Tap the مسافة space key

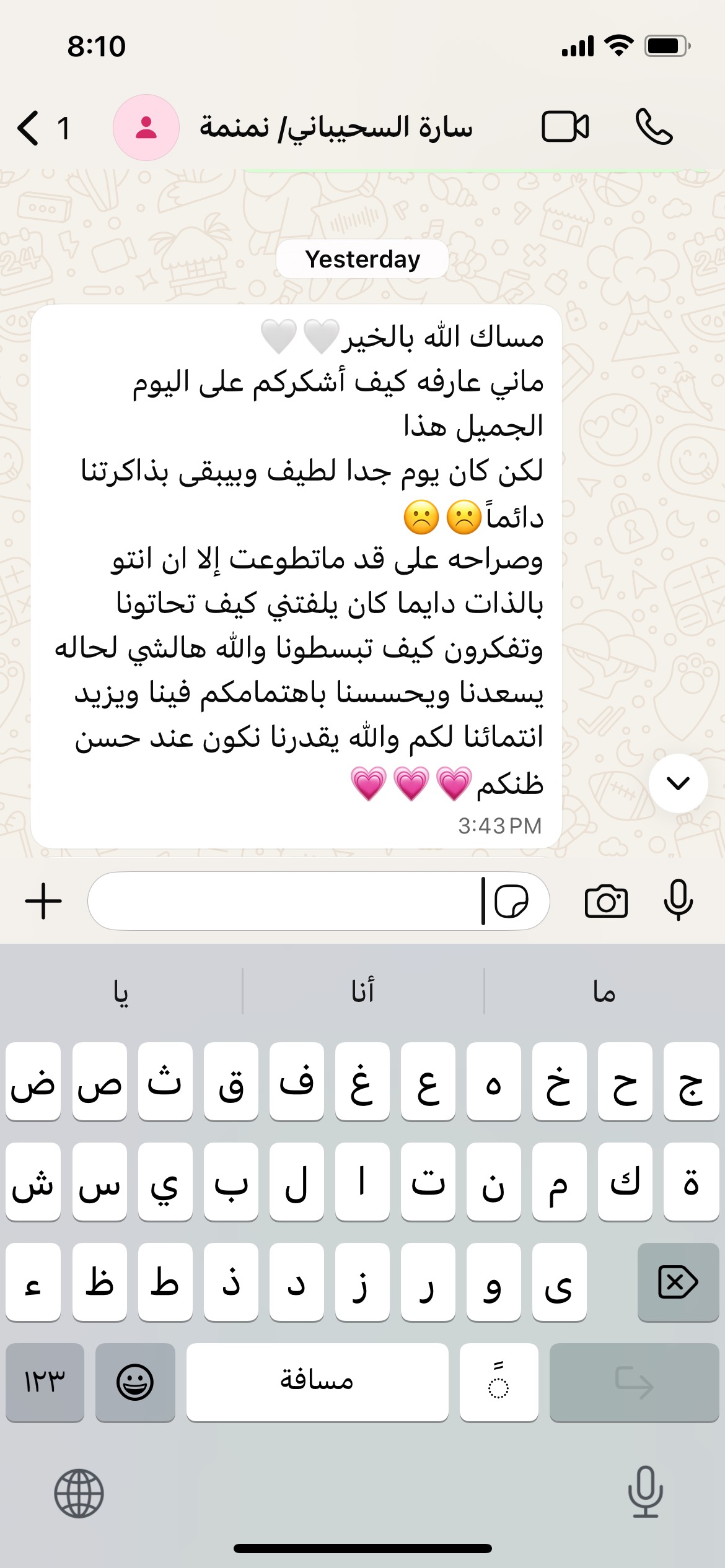(317, 1382)
